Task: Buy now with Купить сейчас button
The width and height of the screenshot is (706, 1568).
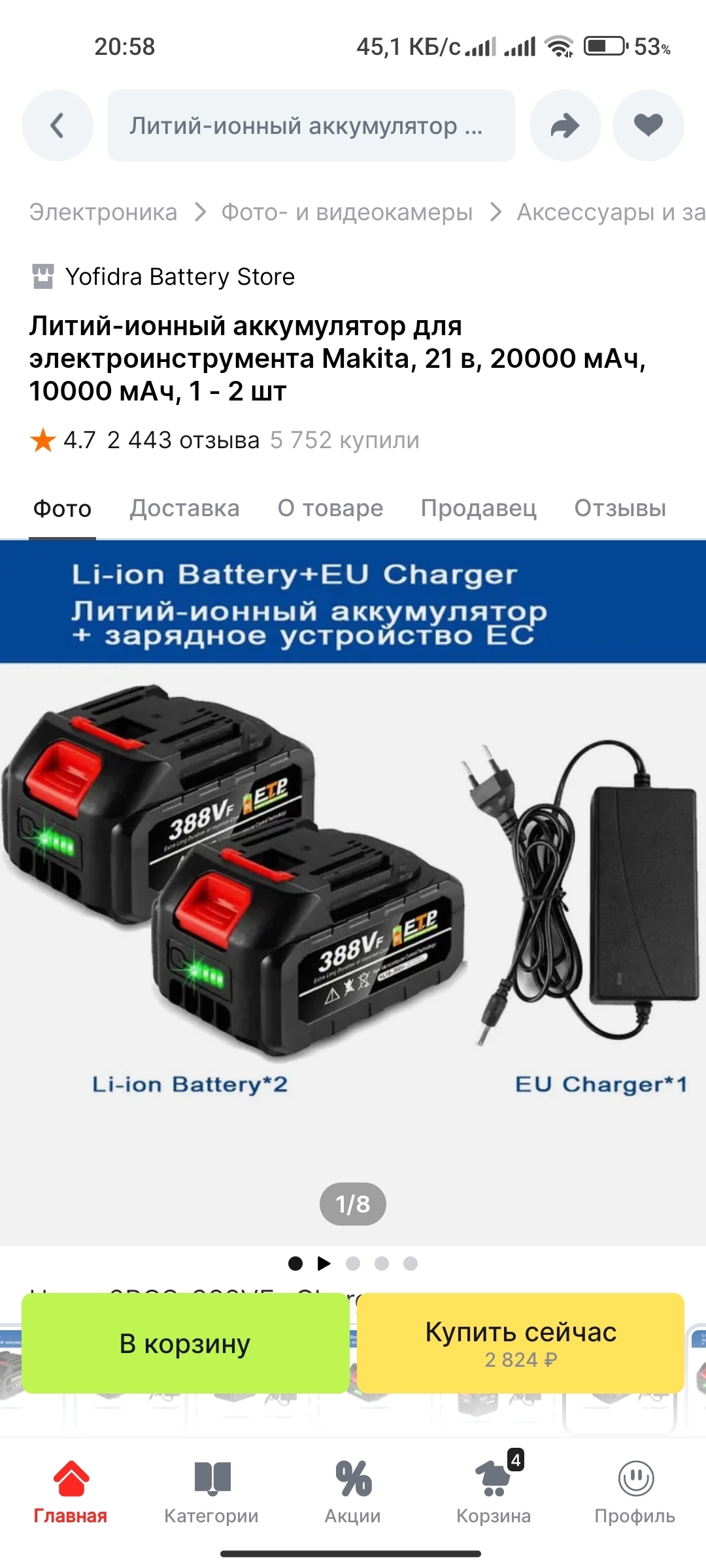Action: coord(520,1343)
